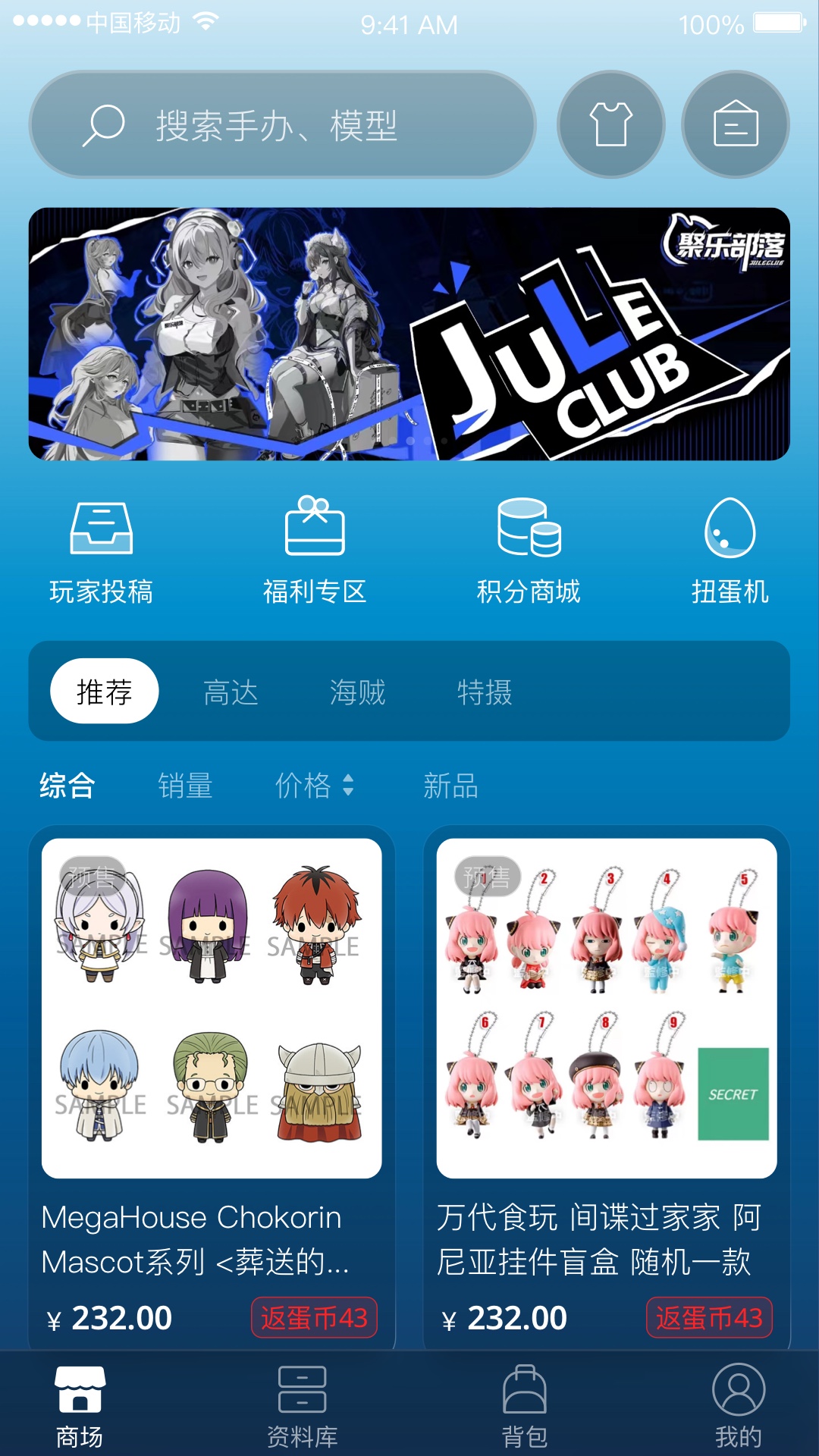The image size is (819, 1456).
Task: Sort by 综合
Action: (67, 786)
